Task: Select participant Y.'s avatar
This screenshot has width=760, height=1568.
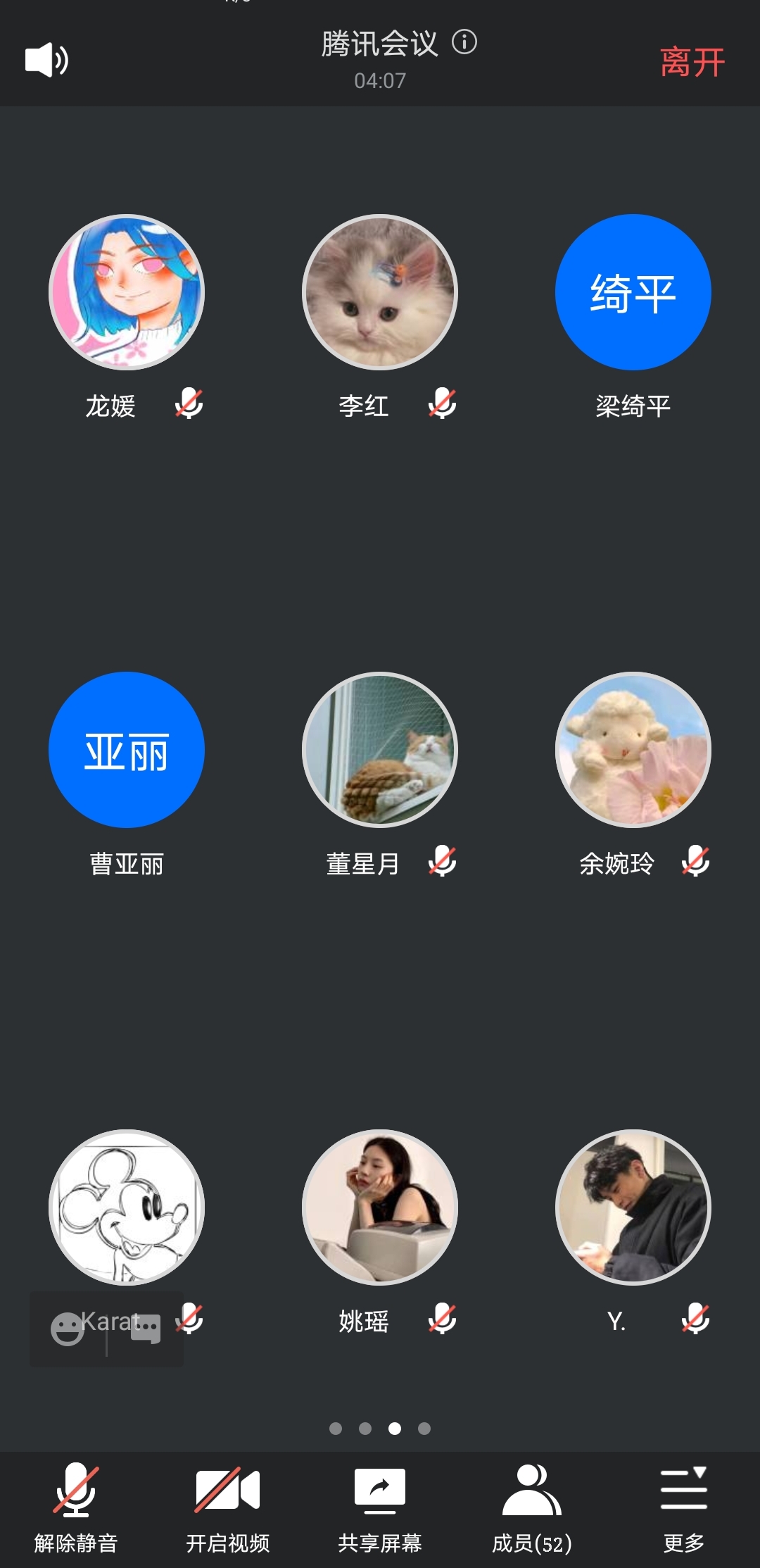Action: tap(633, 1208)
